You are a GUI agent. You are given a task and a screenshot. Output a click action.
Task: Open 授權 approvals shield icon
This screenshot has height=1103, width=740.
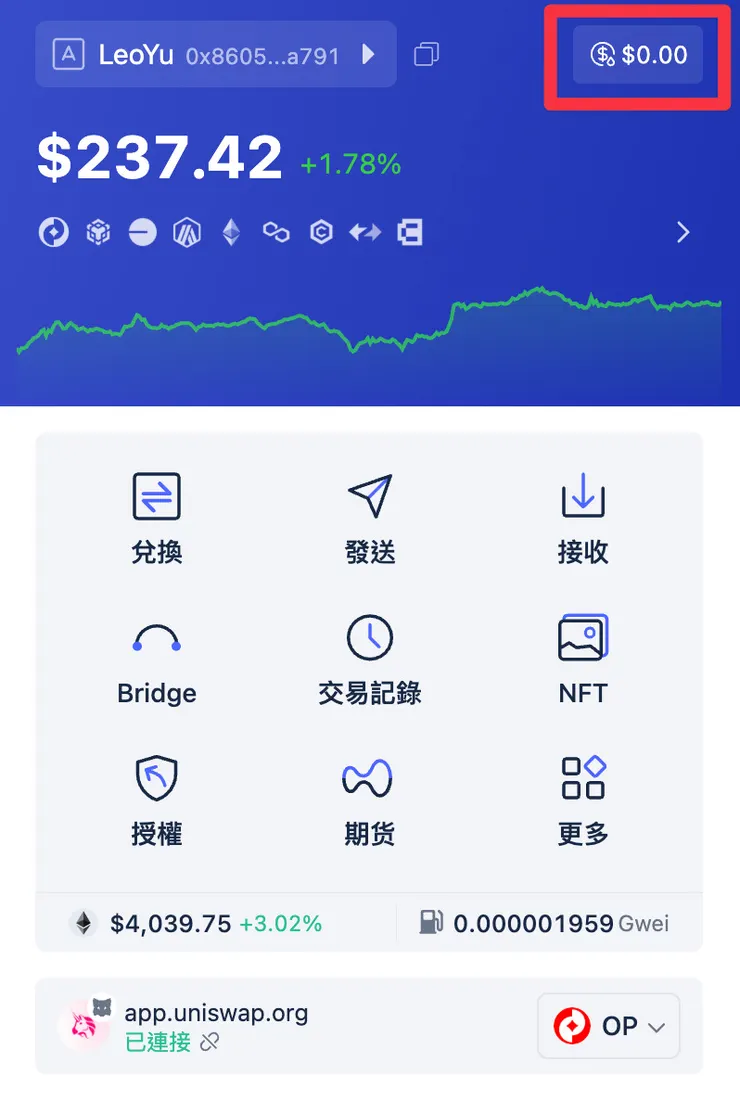click(156, 777)
